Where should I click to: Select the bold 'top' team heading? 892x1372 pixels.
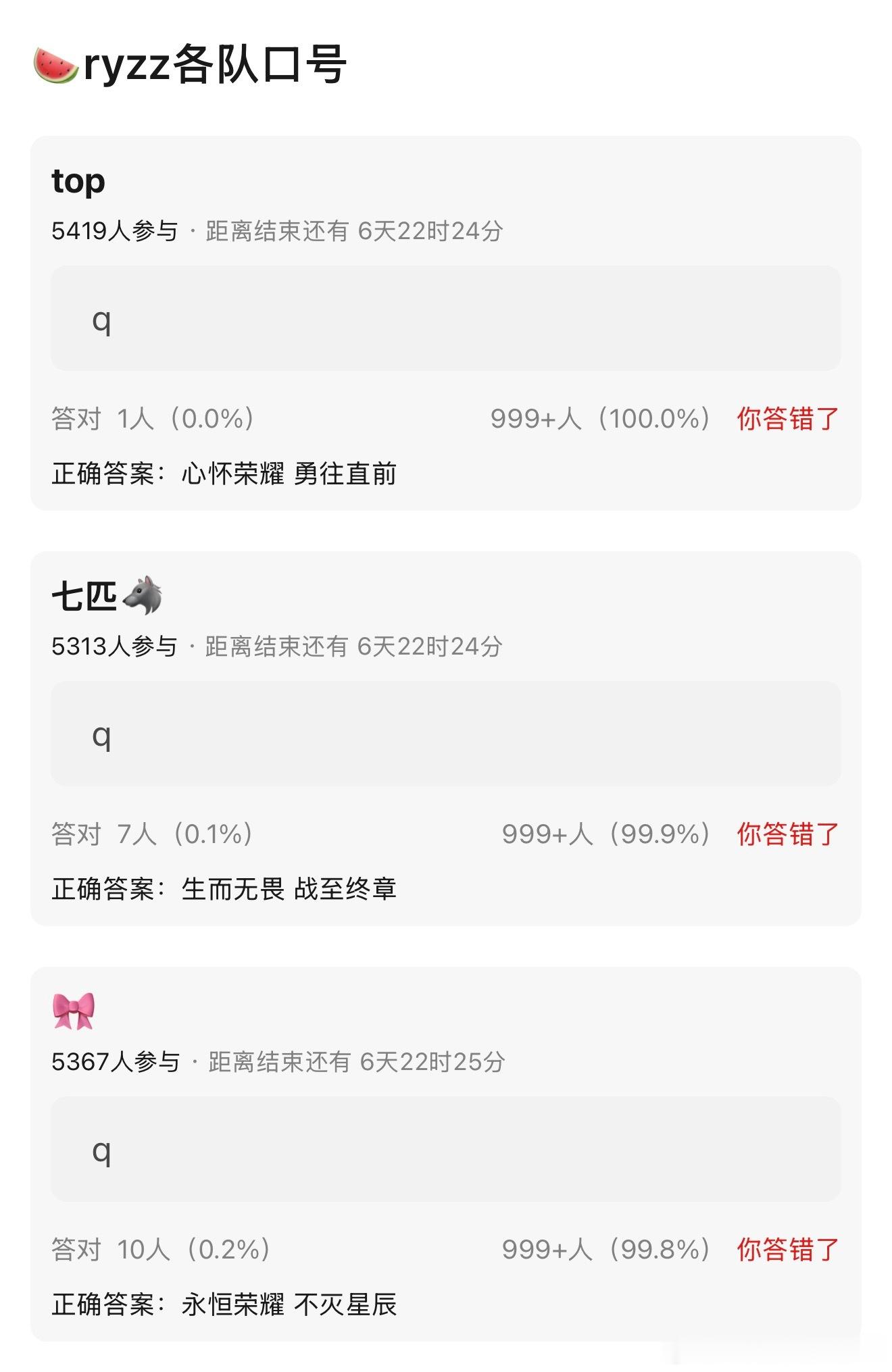point(78,181)
